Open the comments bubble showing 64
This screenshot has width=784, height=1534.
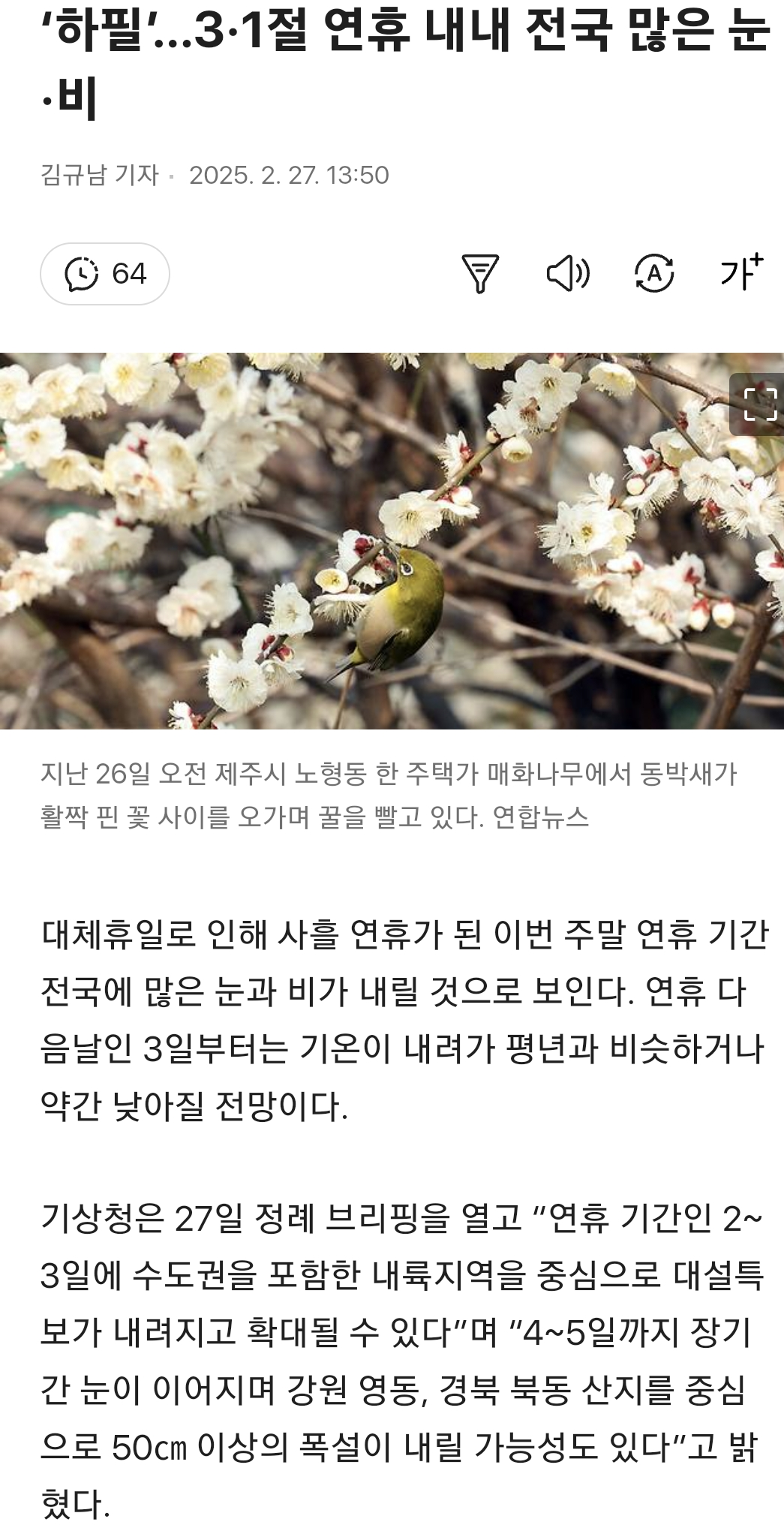click(104, 274)
